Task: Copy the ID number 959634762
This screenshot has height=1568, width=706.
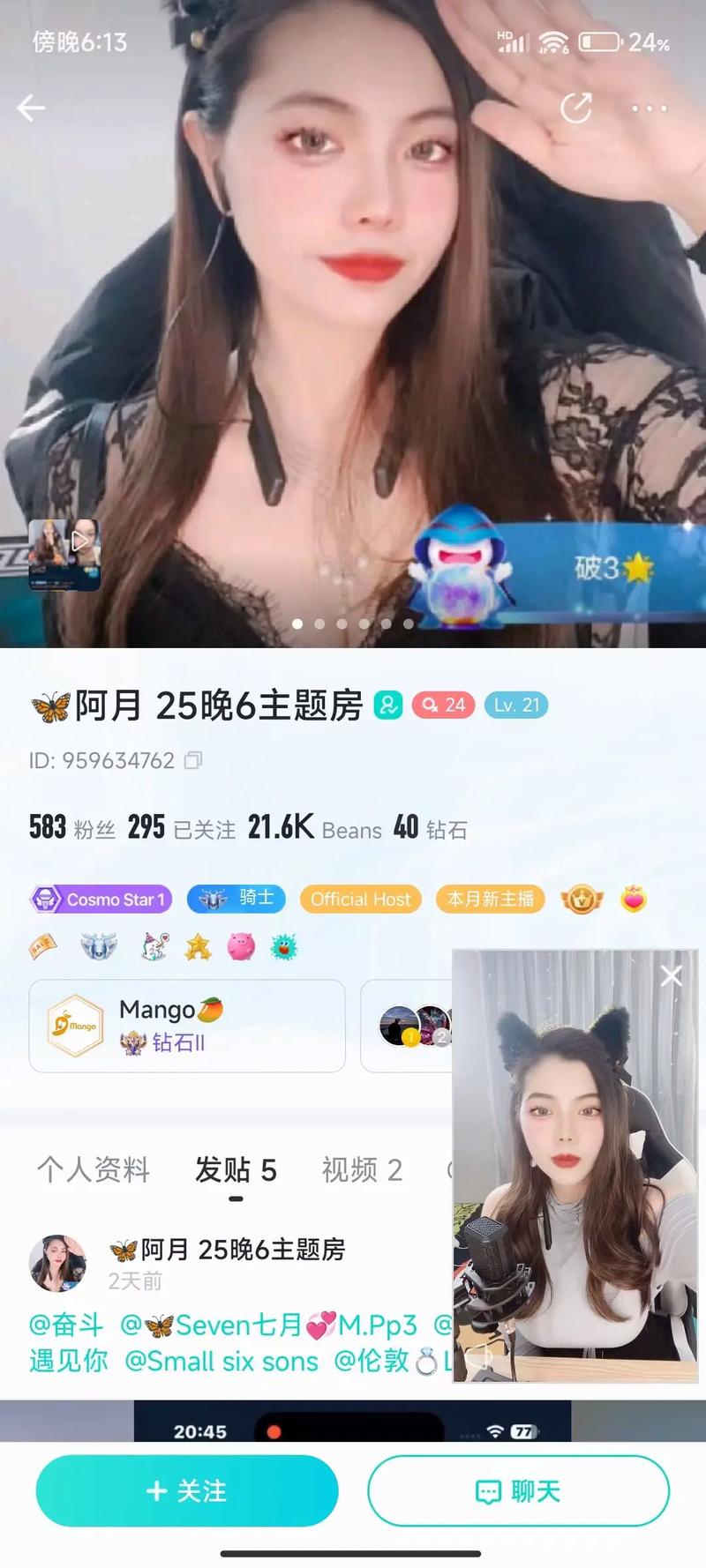Action: 193,760
